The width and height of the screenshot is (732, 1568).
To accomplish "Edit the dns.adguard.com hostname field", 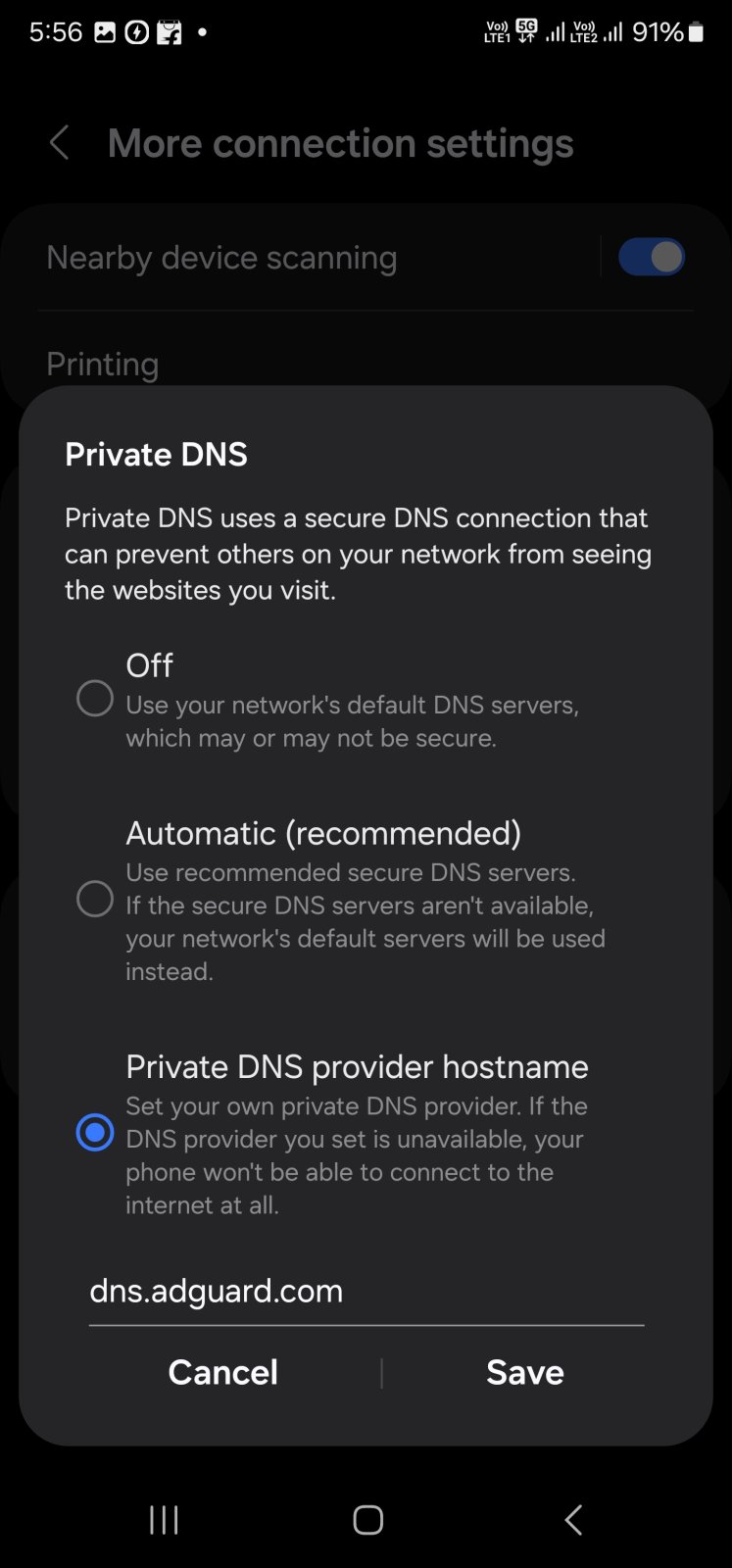I will [365, 1292].
